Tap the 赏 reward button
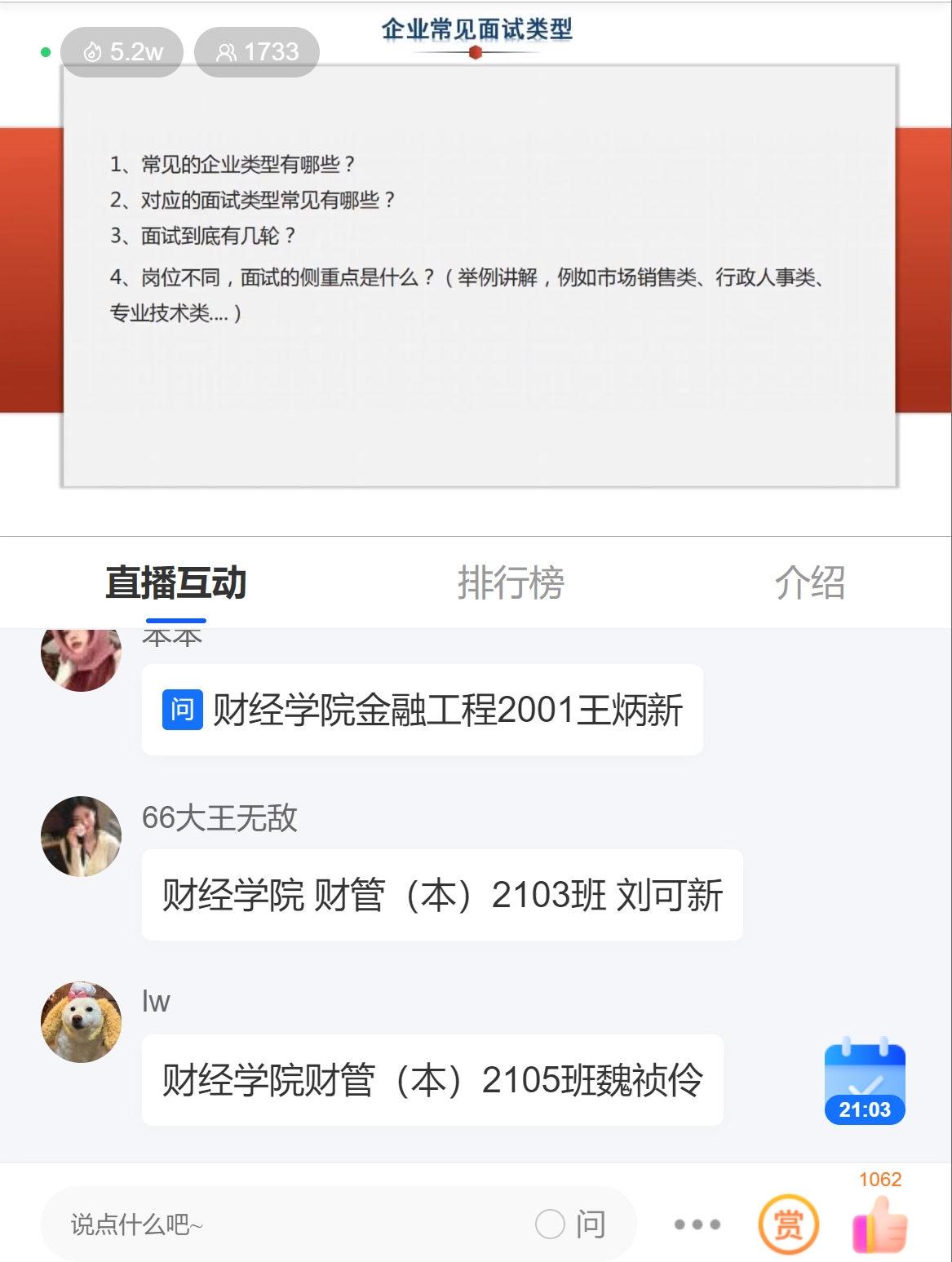Image resolution: width=952 pixels, height=1262 pixels. 788,1224
